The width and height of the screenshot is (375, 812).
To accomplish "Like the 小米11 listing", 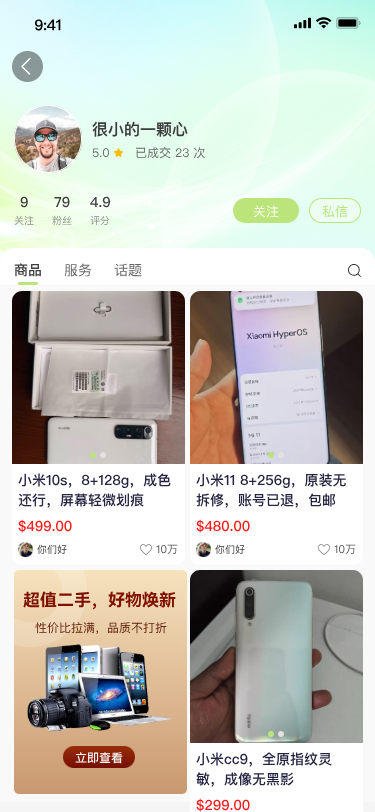I will [324, 549].
